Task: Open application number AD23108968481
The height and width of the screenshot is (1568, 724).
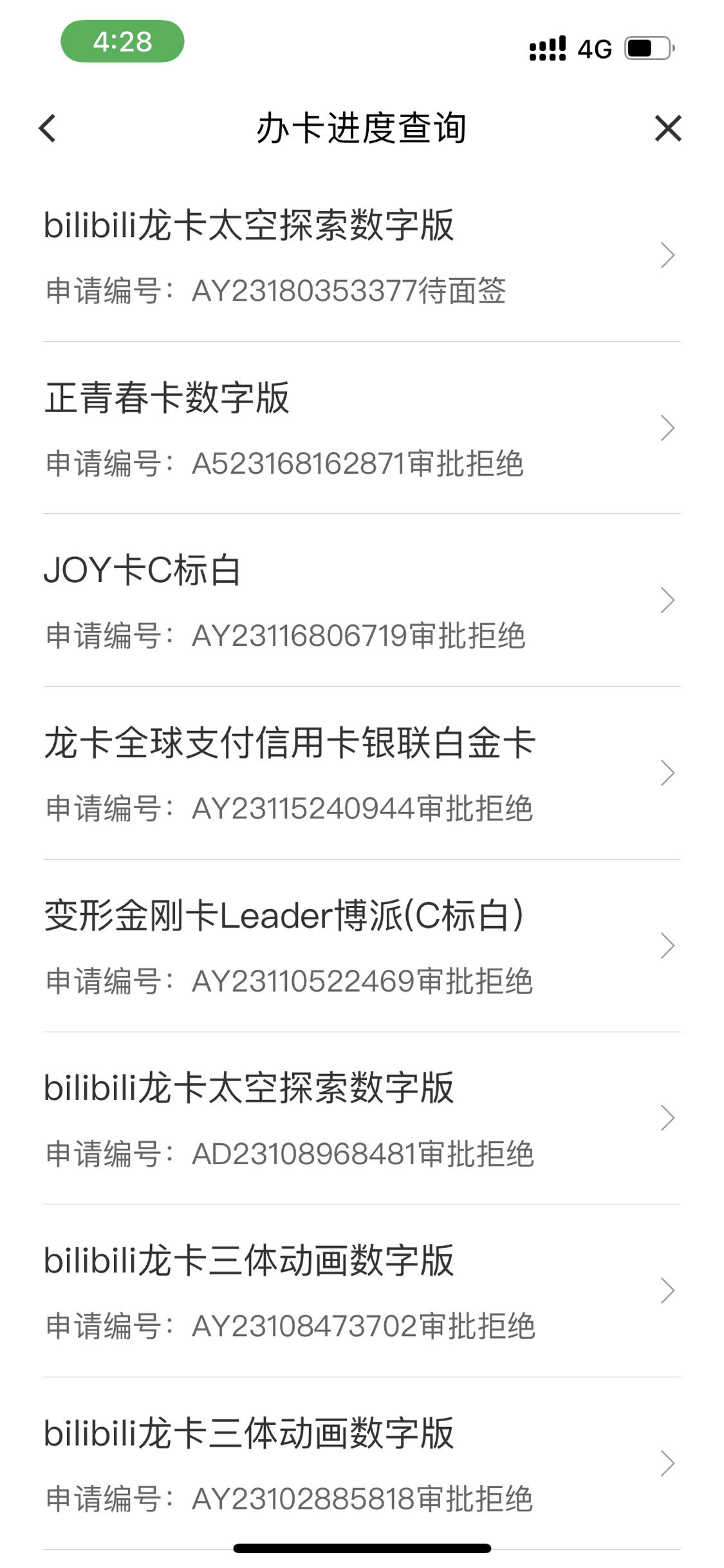Action: (x=362, y=1119)
